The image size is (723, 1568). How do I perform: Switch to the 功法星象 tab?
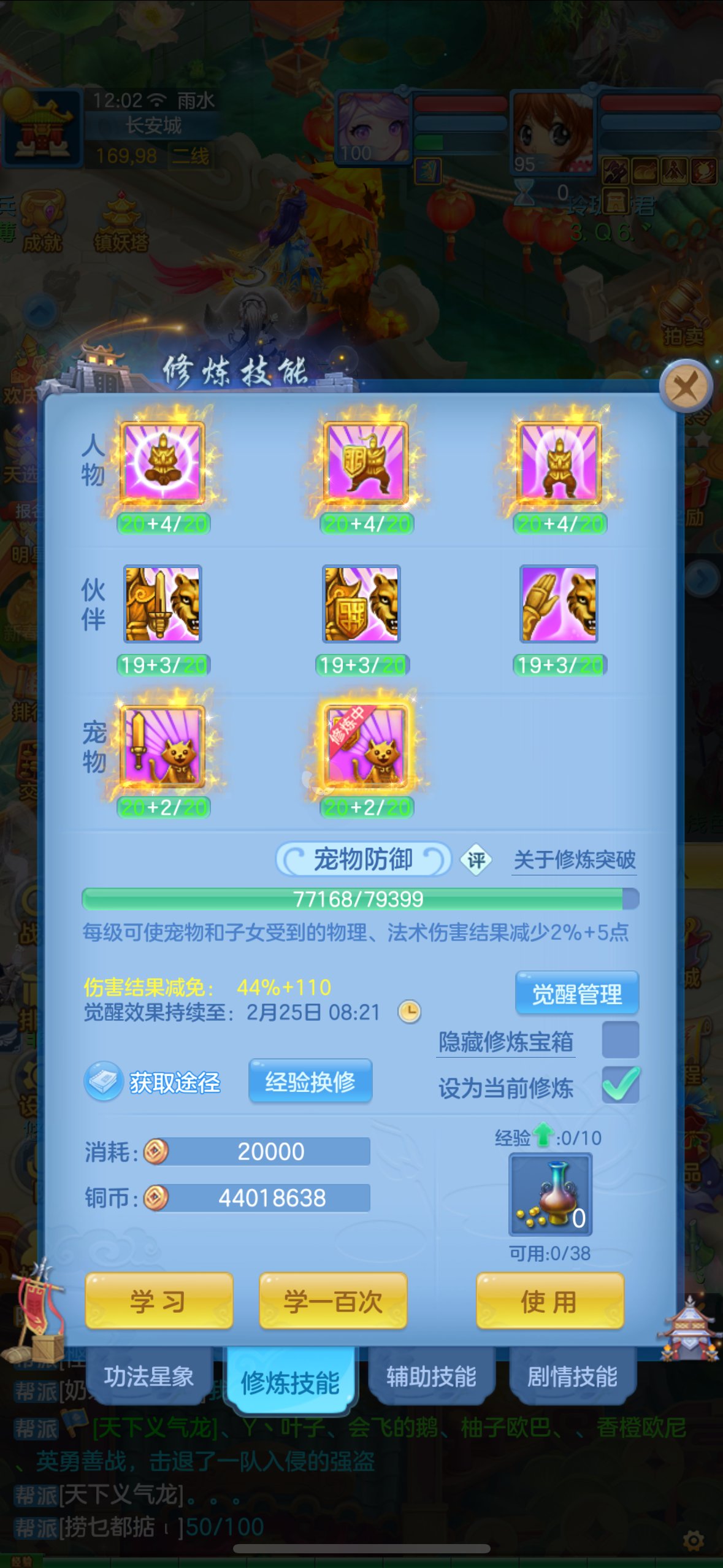point(149,1377)
